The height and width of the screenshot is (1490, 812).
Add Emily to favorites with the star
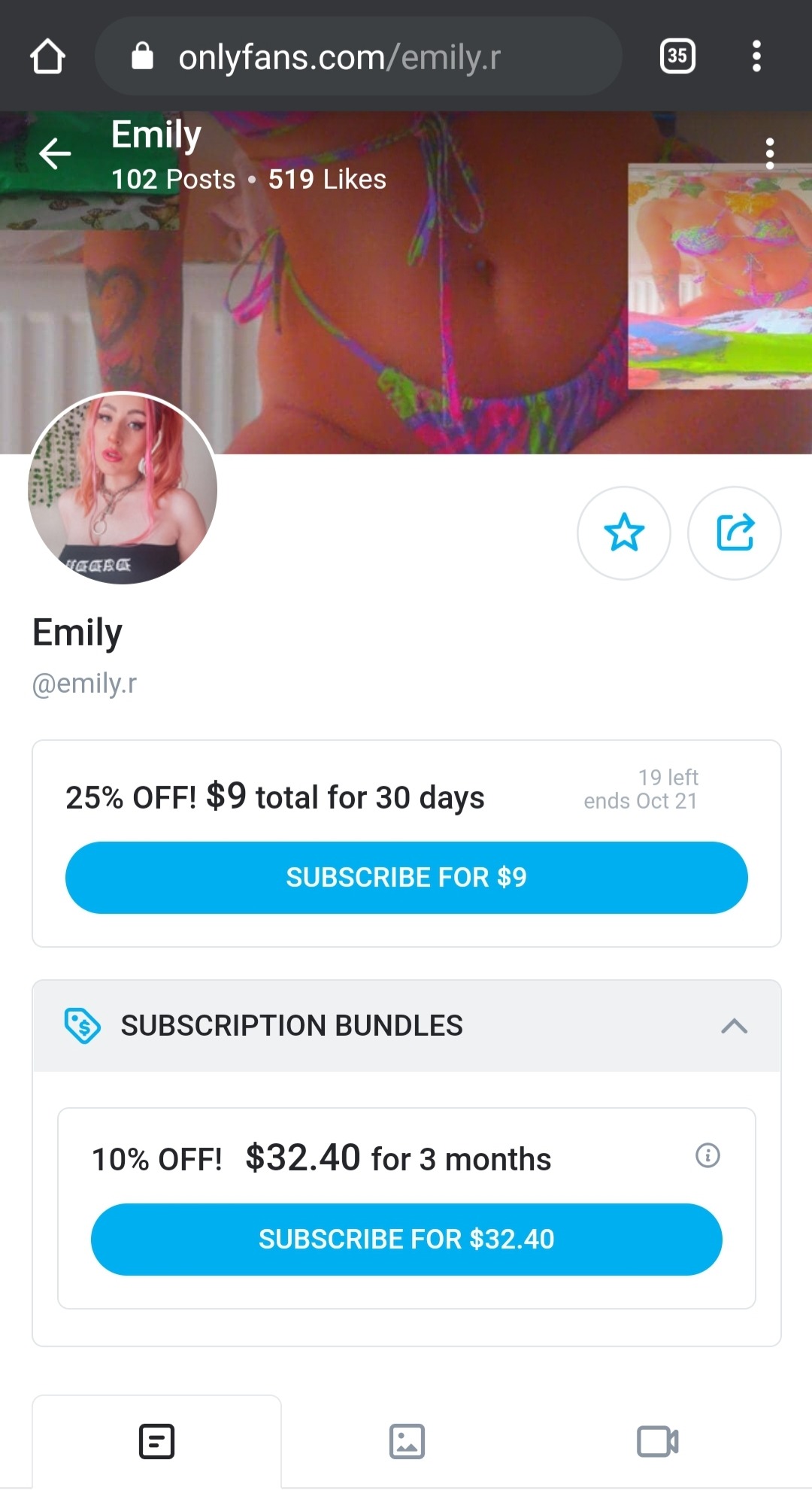click(x=623, y=533)
